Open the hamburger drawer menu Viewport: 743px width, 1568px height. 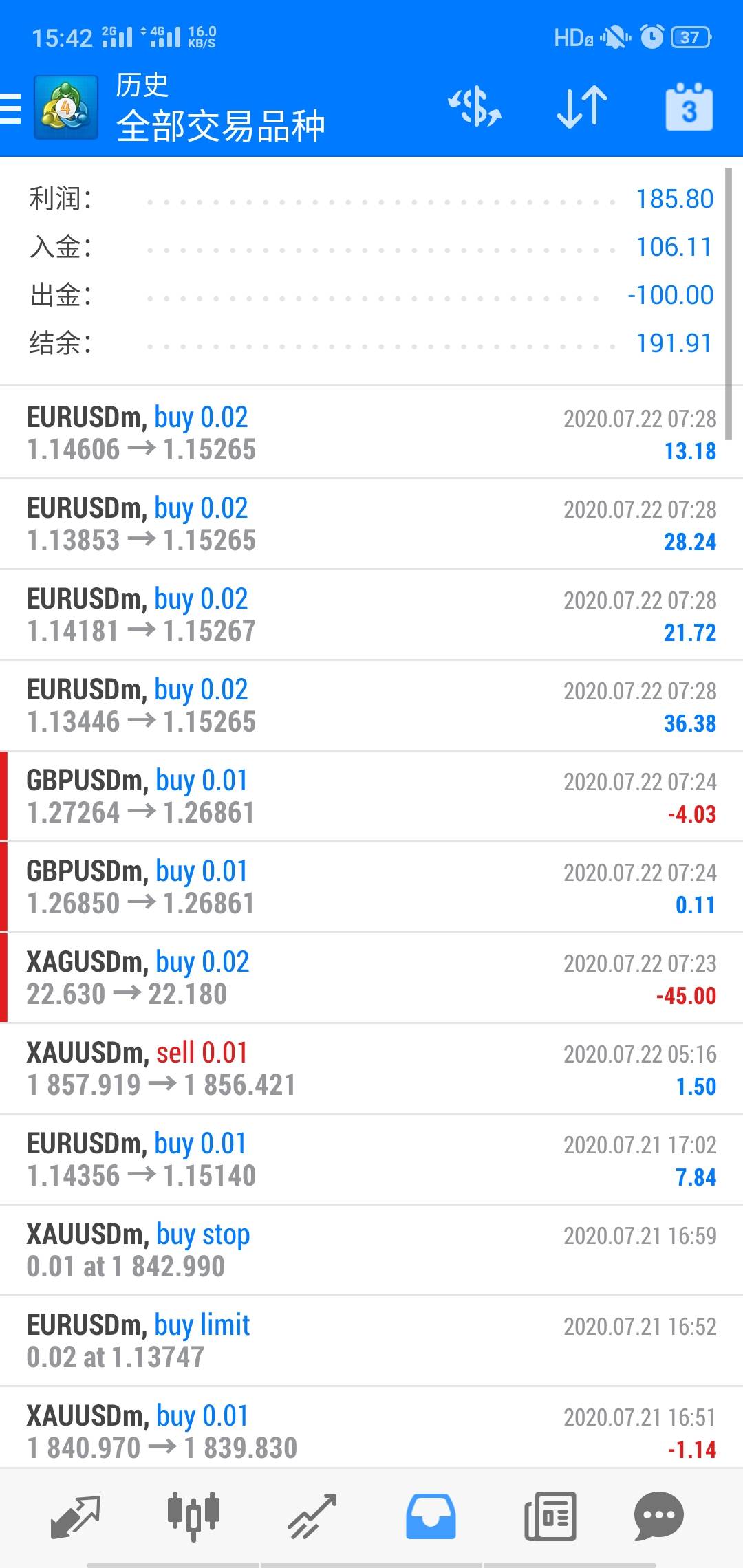click(x=11, y=109)
